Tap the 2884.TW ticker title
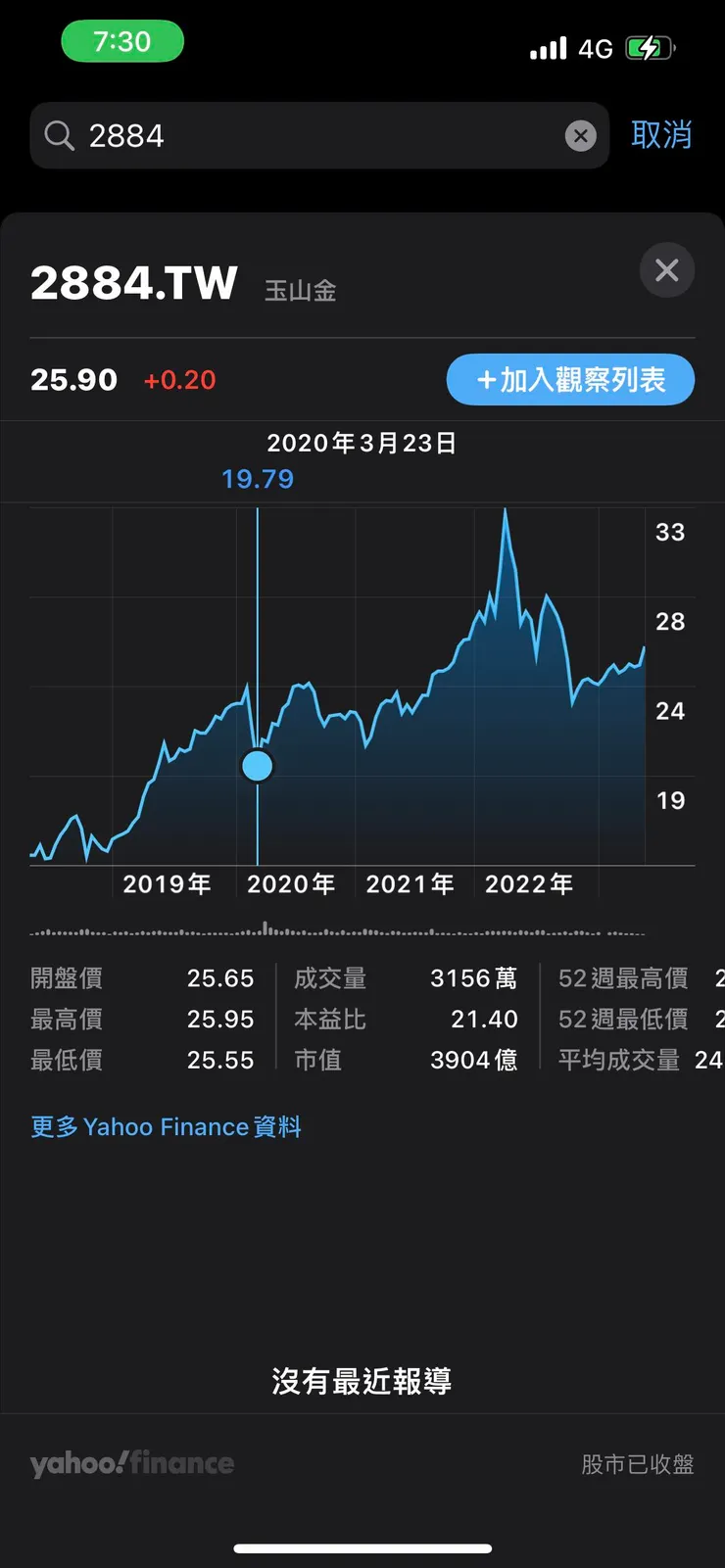This screenshot has width=725, height=1568. pos(133,283)
